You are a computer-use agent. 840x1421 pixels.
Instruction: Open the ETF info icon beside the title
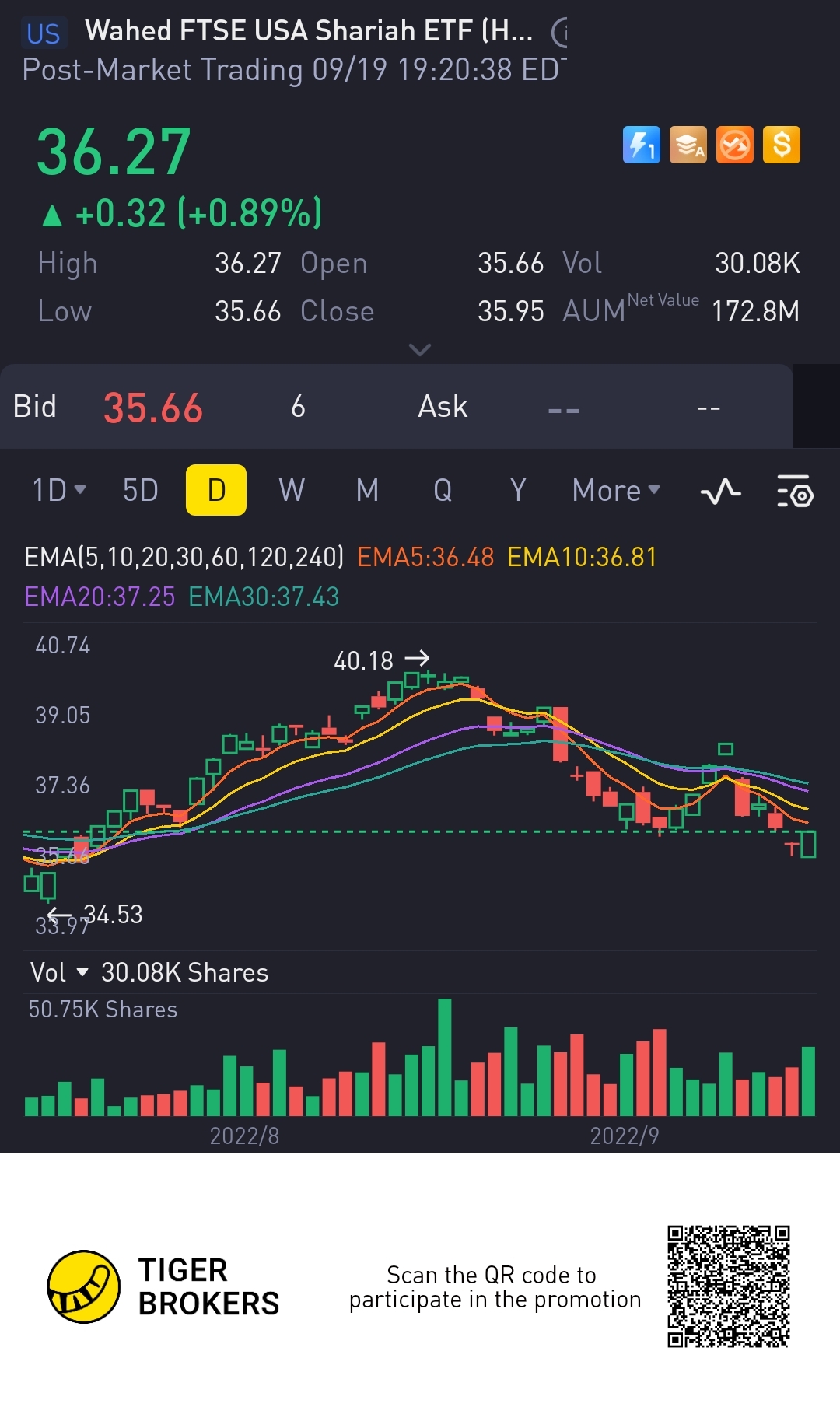point(560,32)
